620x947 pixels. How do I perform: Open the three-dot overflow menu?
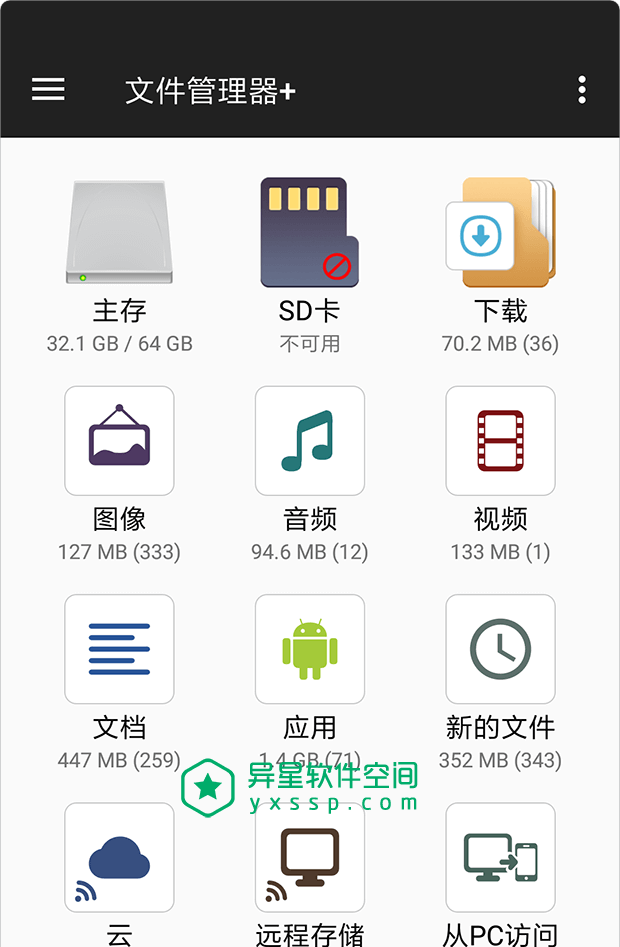point(582,90)
